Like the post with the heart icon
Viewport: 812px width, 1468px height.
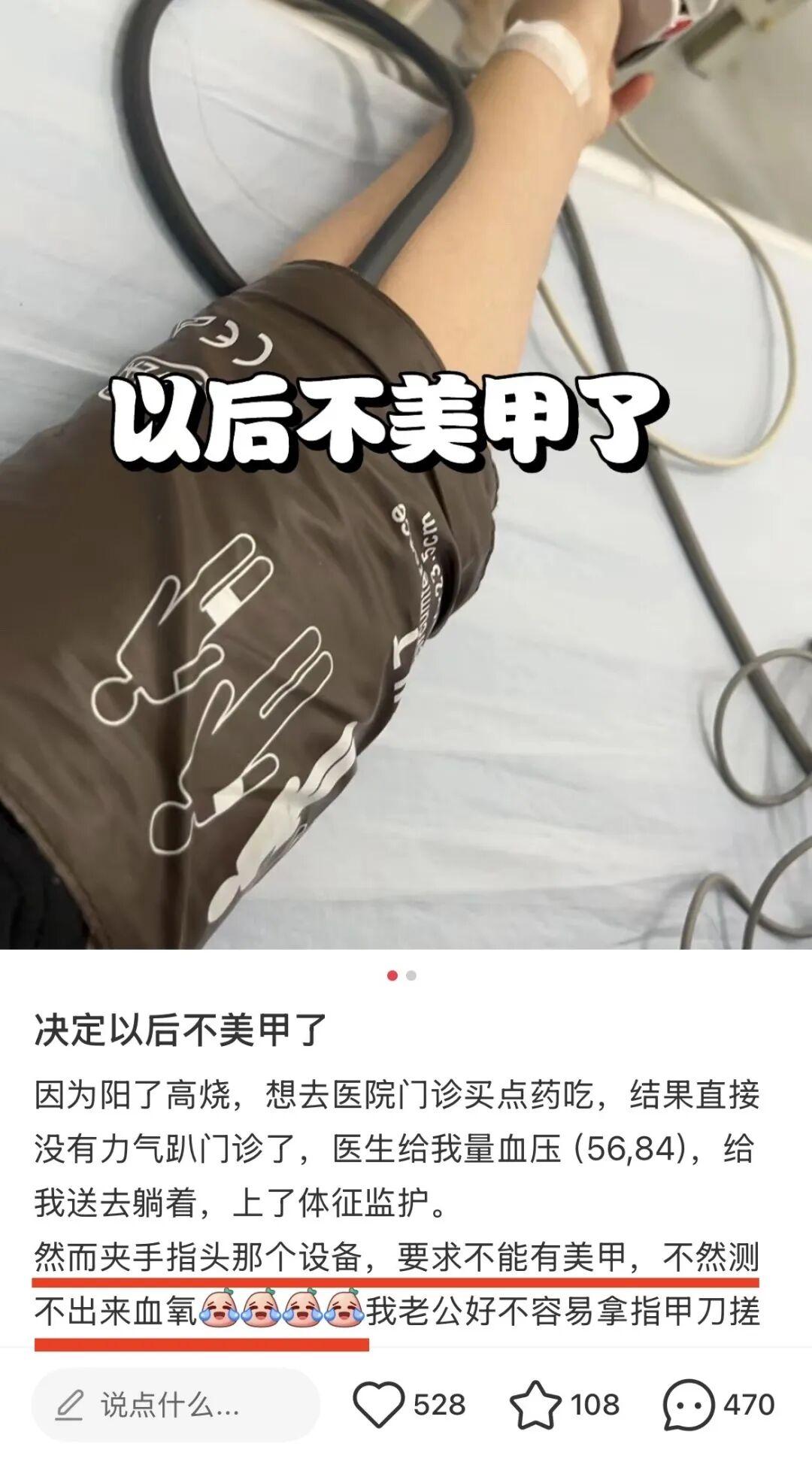click(378, 1404)
